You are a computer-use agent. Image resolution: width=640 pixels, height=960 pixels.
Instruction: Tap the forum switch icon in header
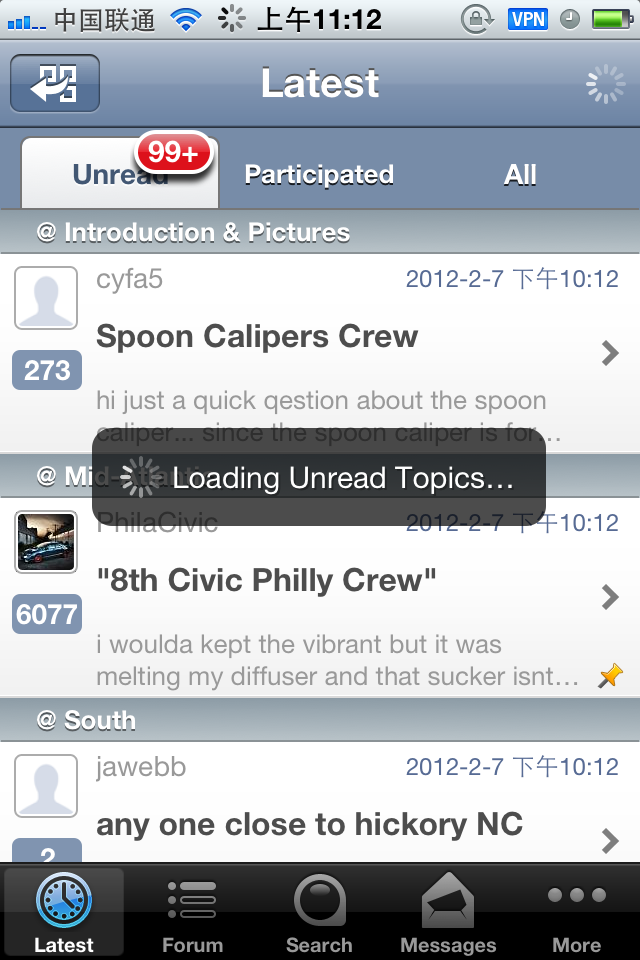55,83
